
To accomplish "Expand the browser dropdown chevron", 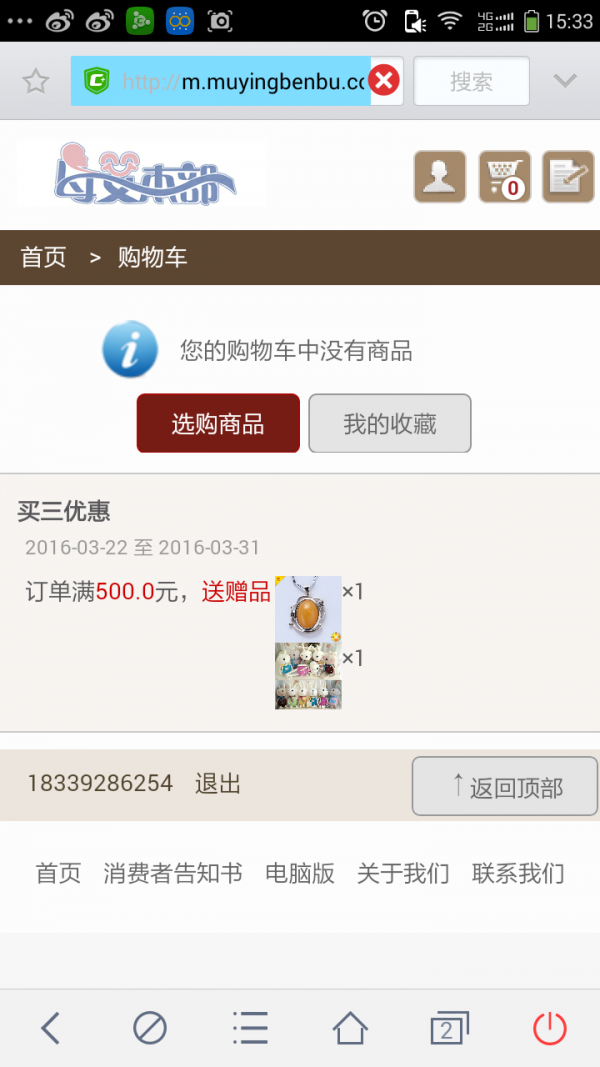I will click(565, 81).
